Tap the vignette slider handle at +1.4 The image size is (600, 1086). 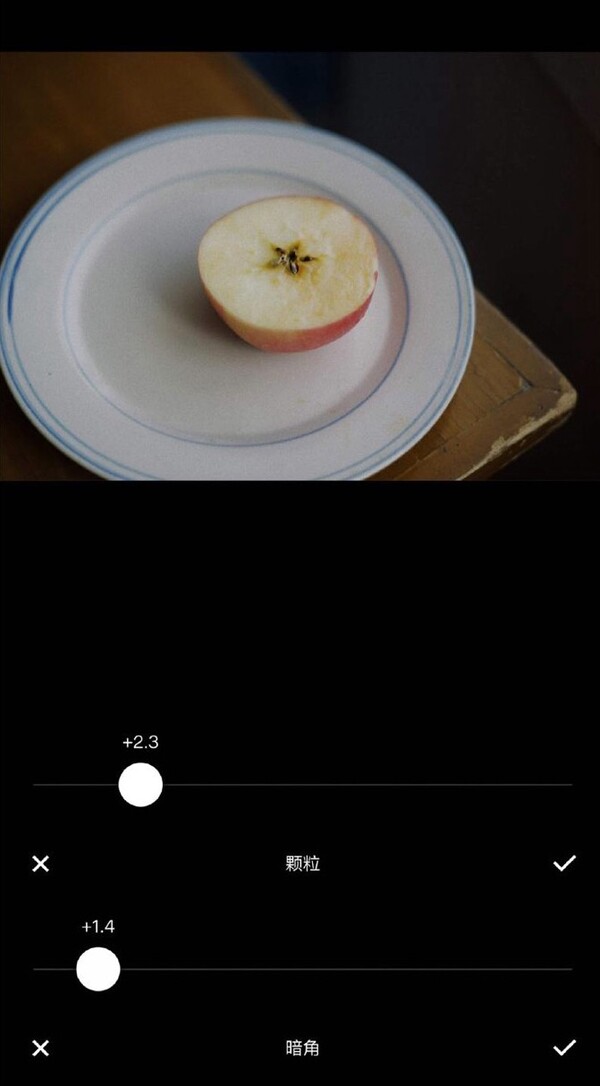98,969
